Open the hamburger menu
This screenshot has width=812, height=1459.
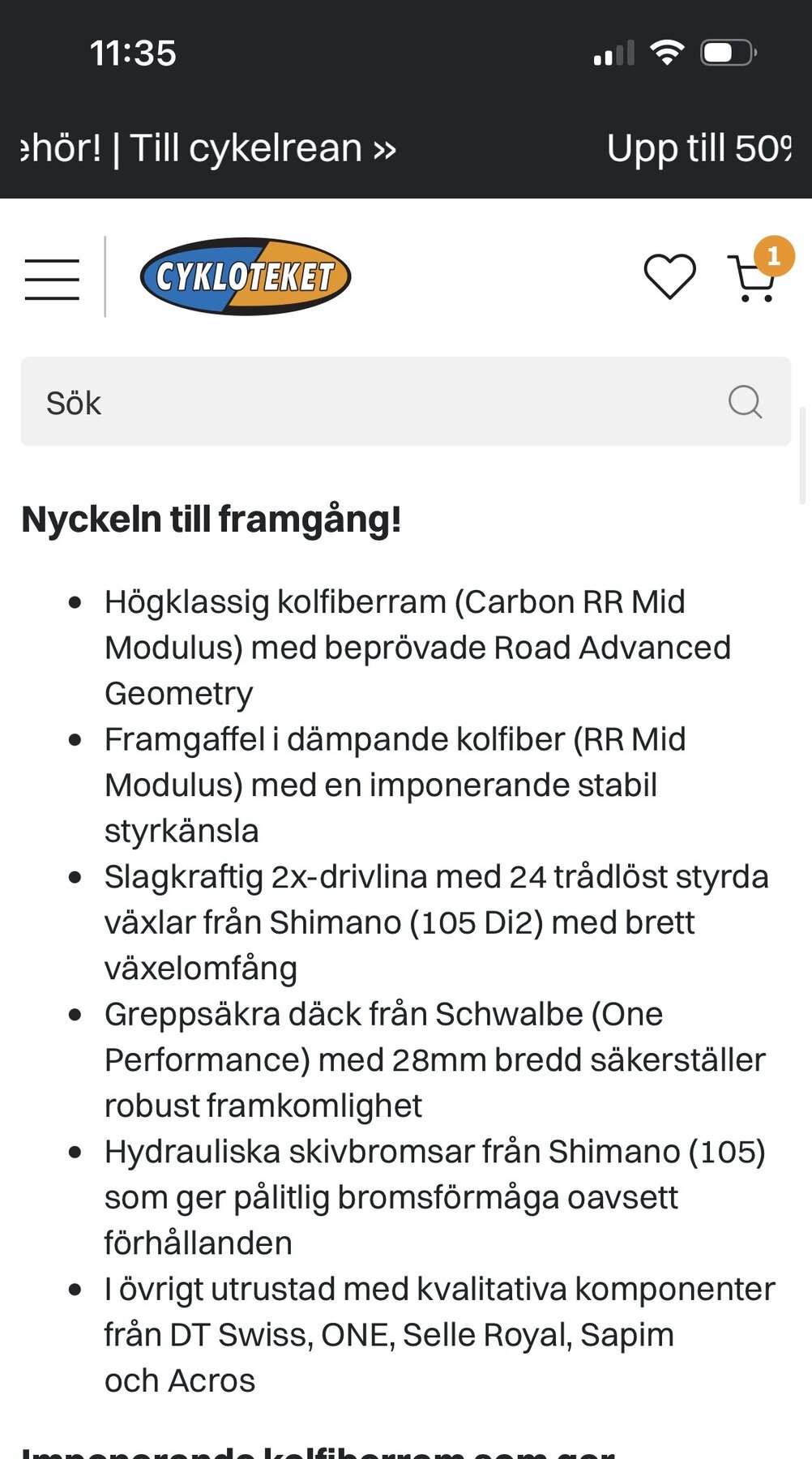pyautogui.click(x=52, y=279)
